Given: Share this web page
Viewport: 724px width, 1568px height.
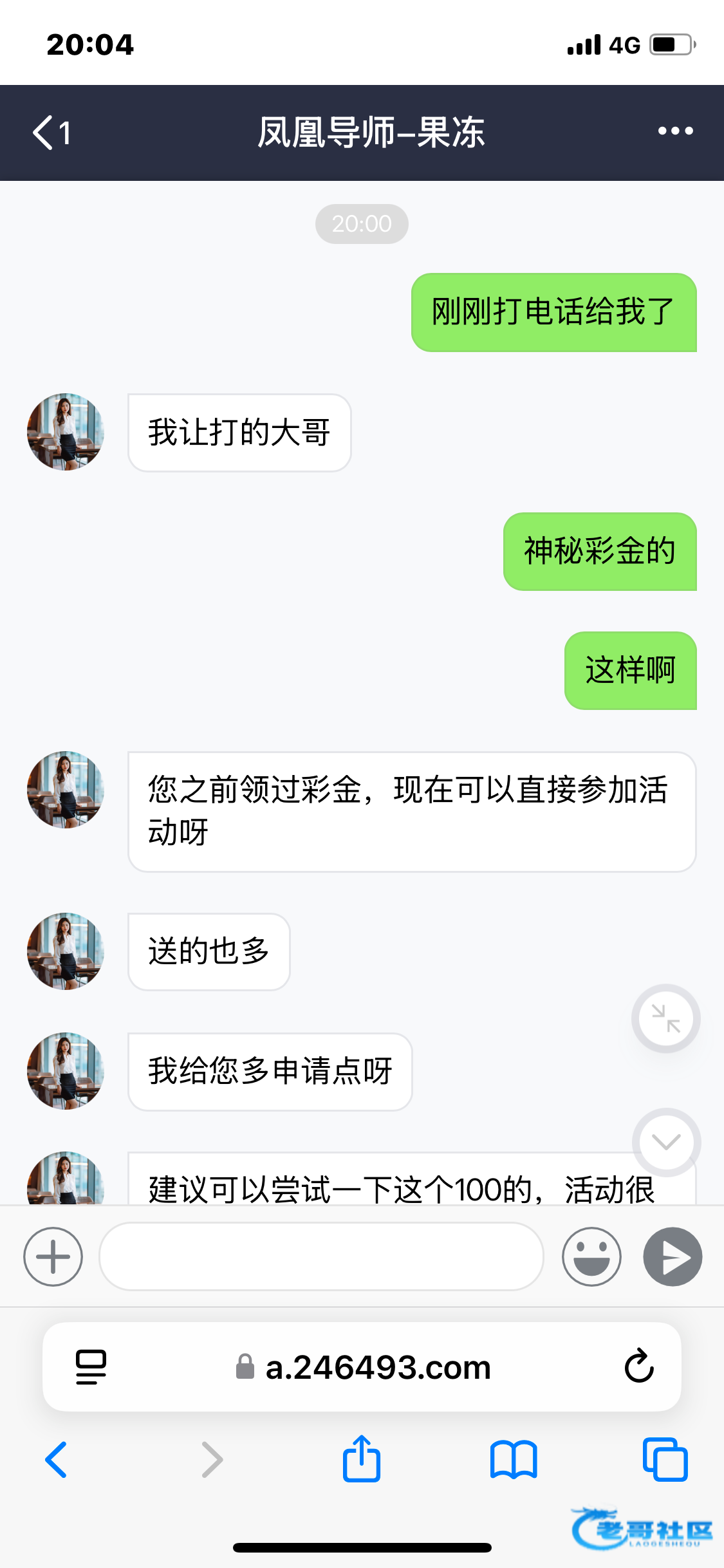Looking at the screenshot, I should (362, 1459).
